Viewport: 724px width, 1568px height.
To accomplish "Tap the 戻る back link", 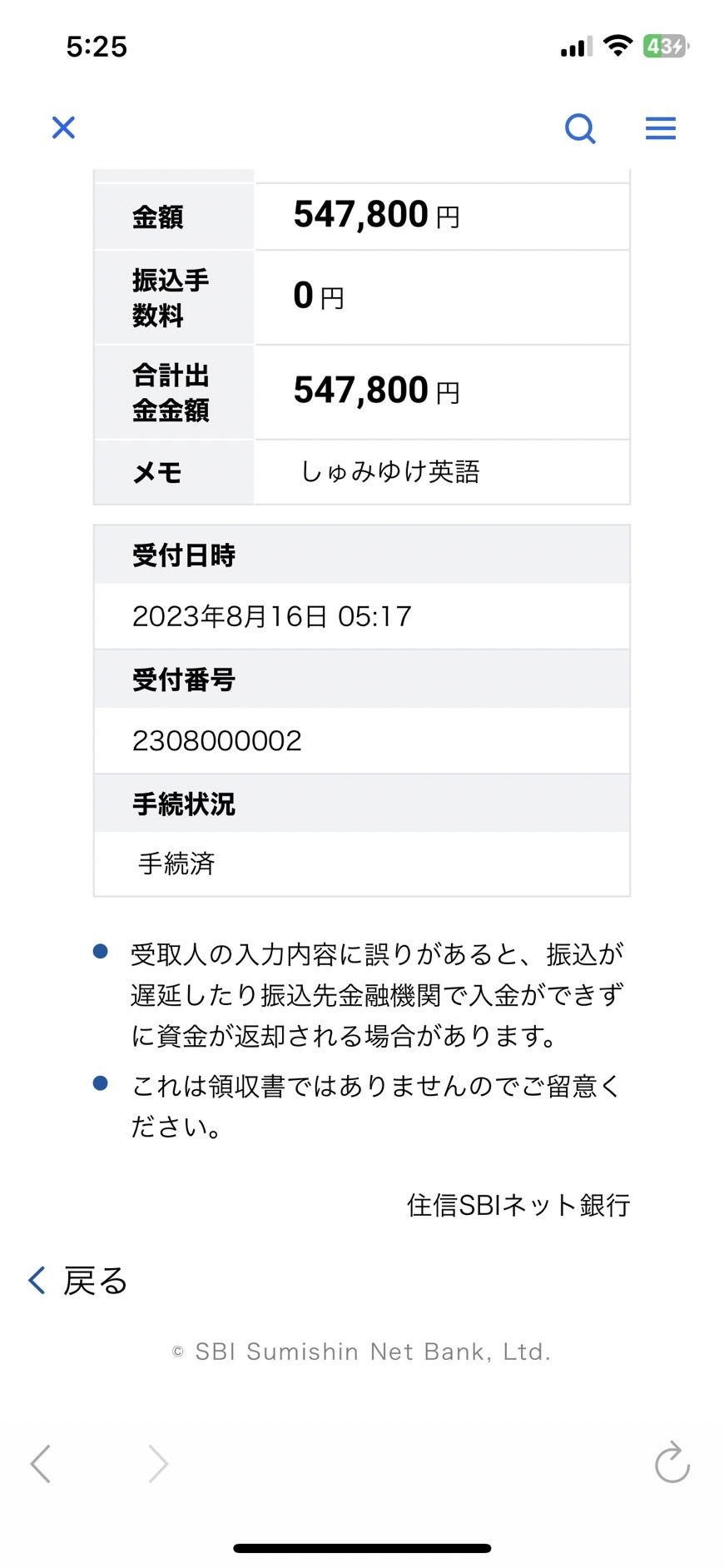I will tap(78, 1280).
